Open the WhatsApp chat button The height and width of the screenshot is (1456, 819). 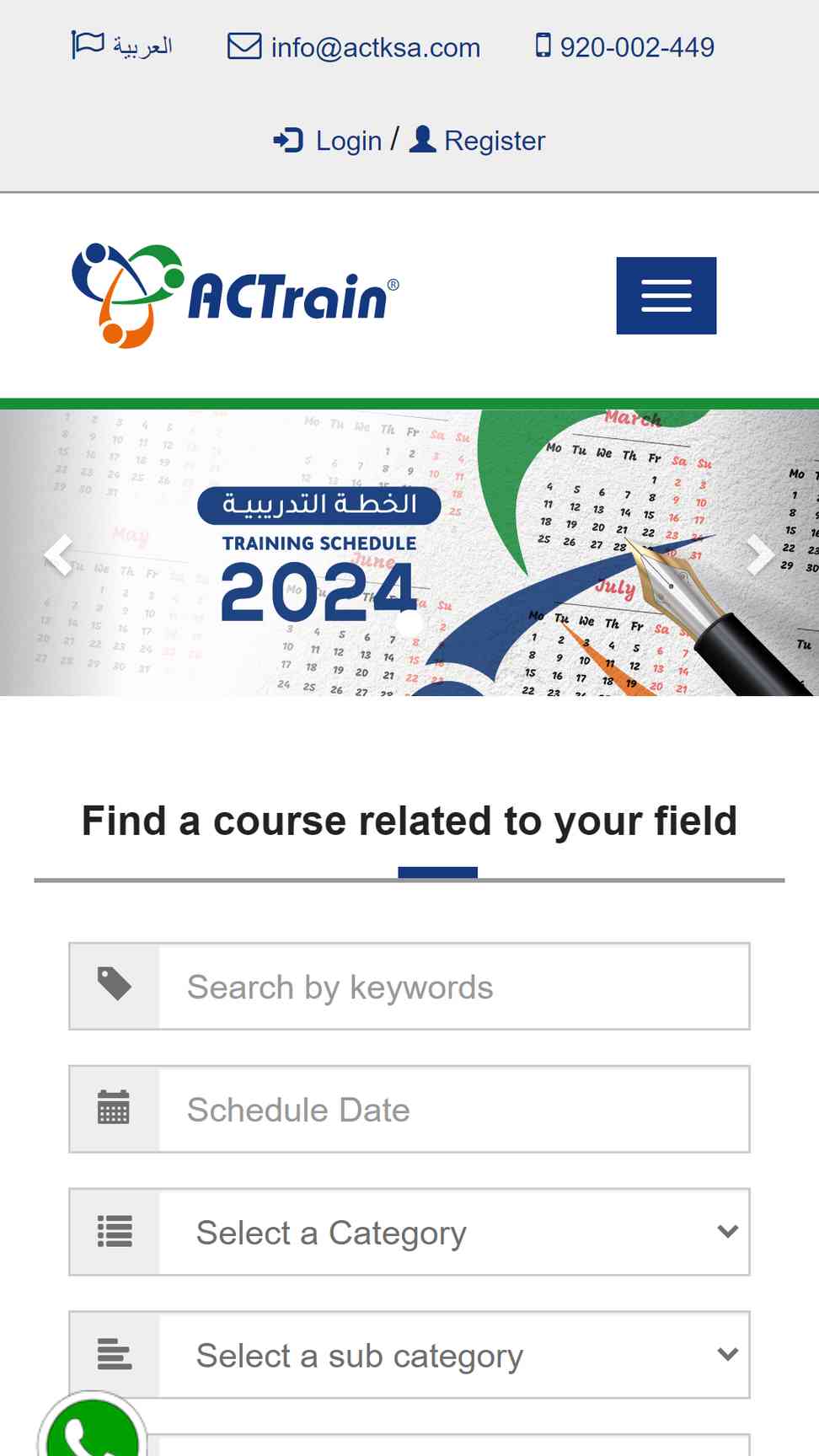92,1427
